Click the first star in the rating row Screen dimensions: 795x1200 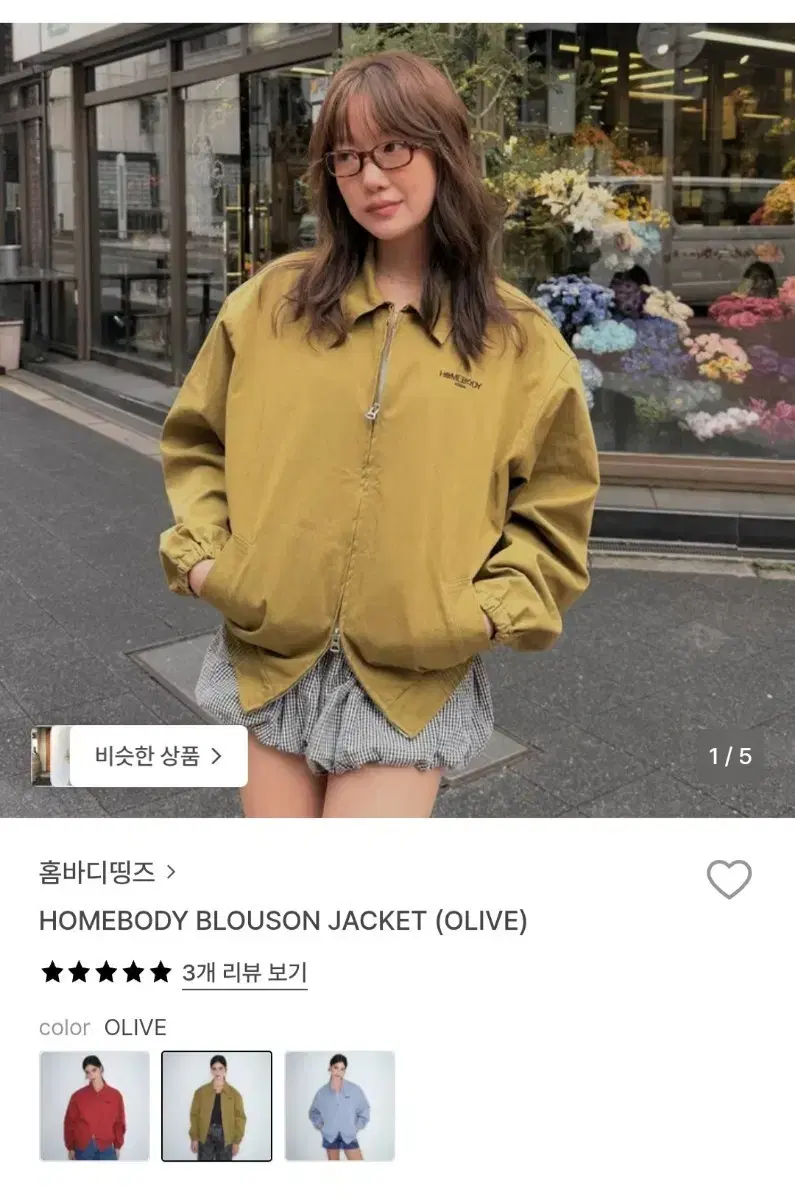point(51,970)
